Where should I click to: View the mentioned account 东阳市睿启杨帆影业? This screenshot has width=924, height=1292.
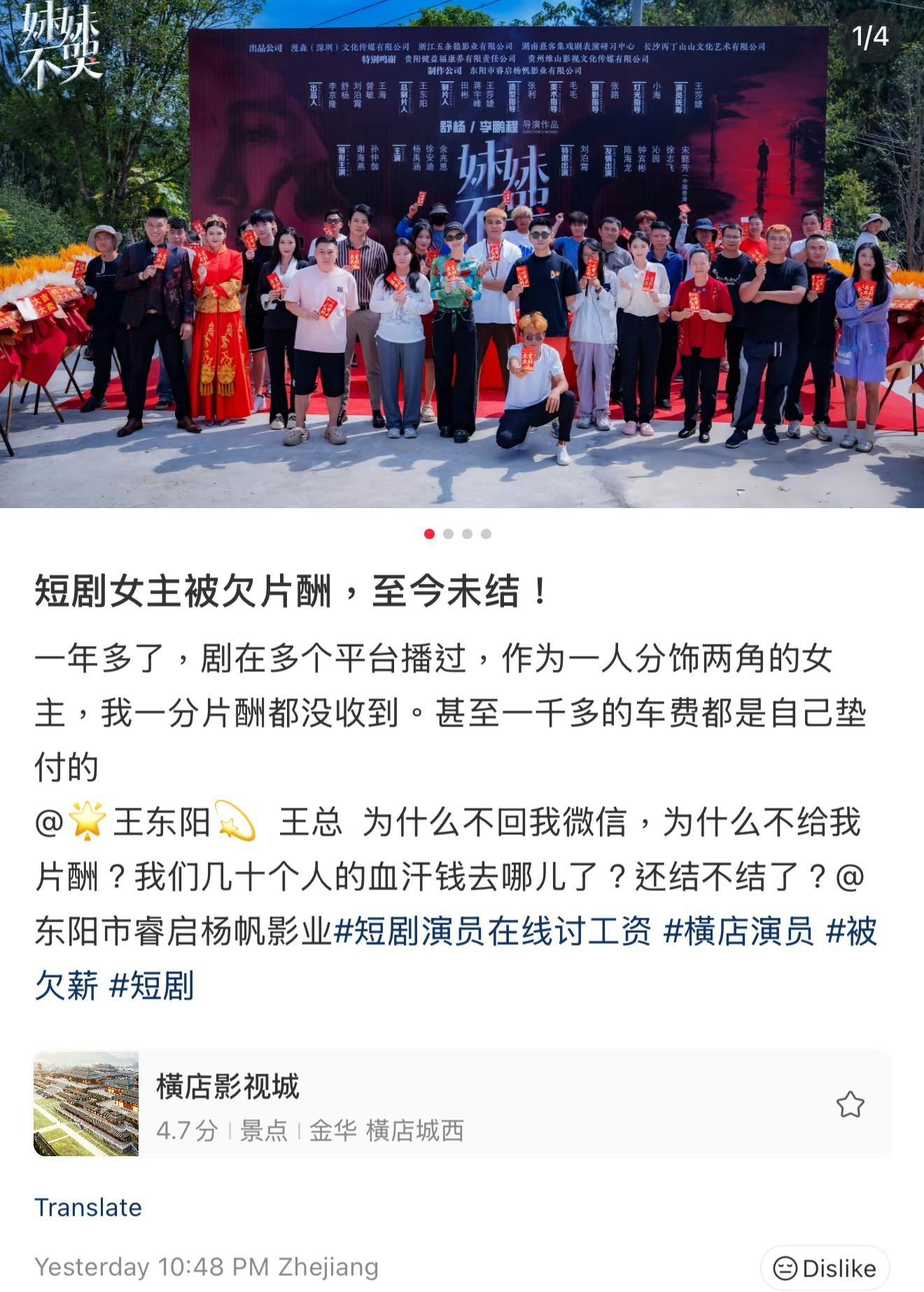182,932
